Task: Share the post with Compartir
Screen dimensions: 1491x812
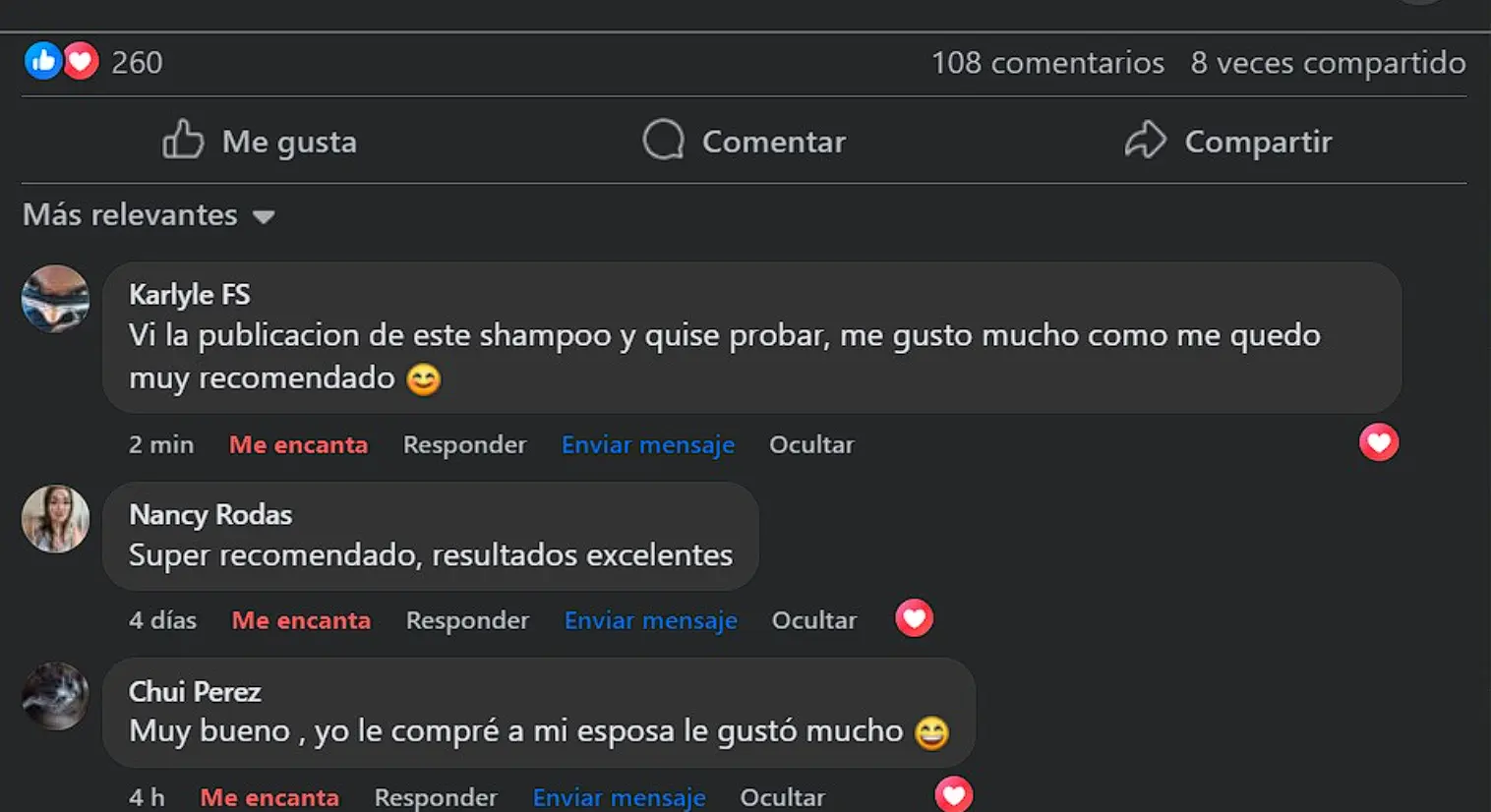Action: coord(1228,141)
